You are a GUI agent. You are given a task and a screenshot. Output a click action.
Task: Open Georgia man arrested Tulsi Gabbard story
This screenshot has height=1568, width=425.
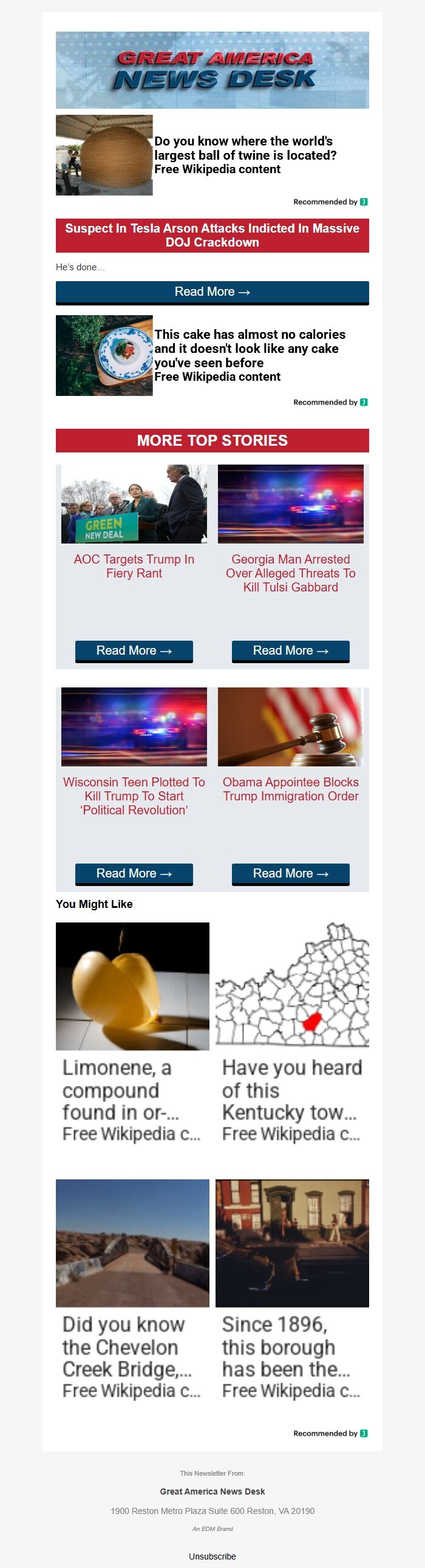point(290,573)
